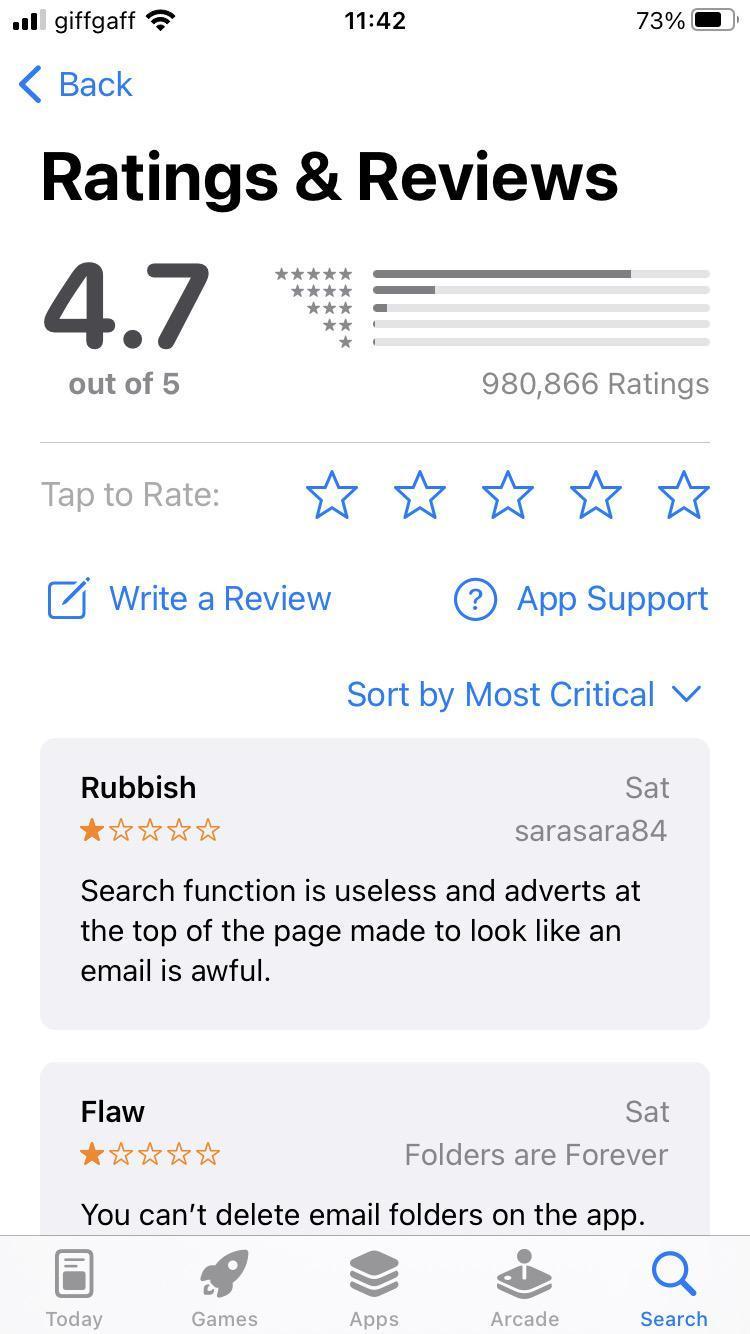Rate the app five stars
The image size is (750, 1334).
pos(684,496)
